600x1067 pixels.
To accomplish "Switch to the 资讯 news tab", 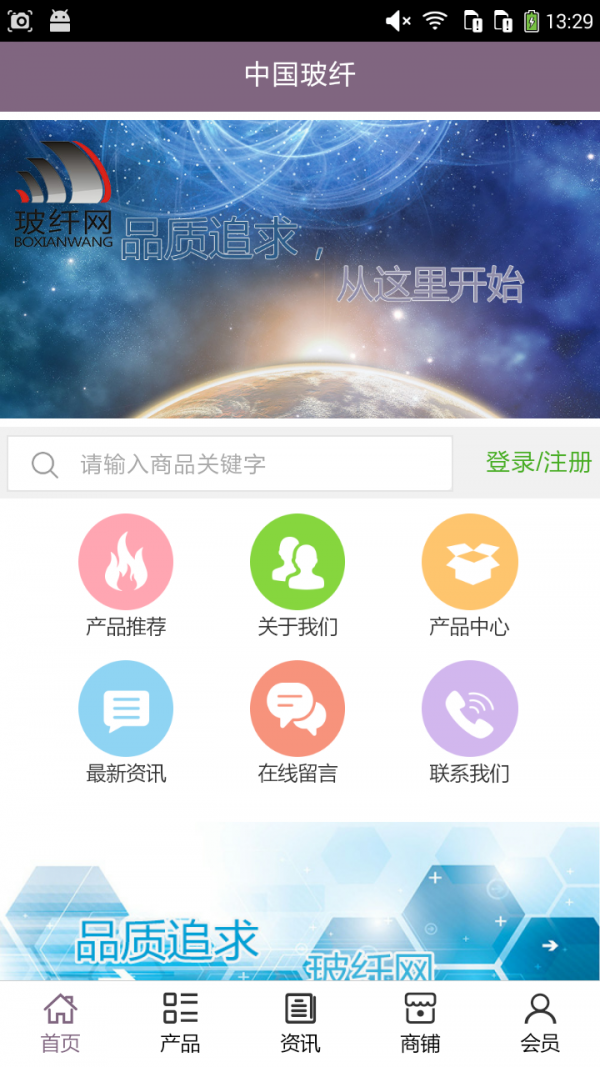I will (300, 1023).
